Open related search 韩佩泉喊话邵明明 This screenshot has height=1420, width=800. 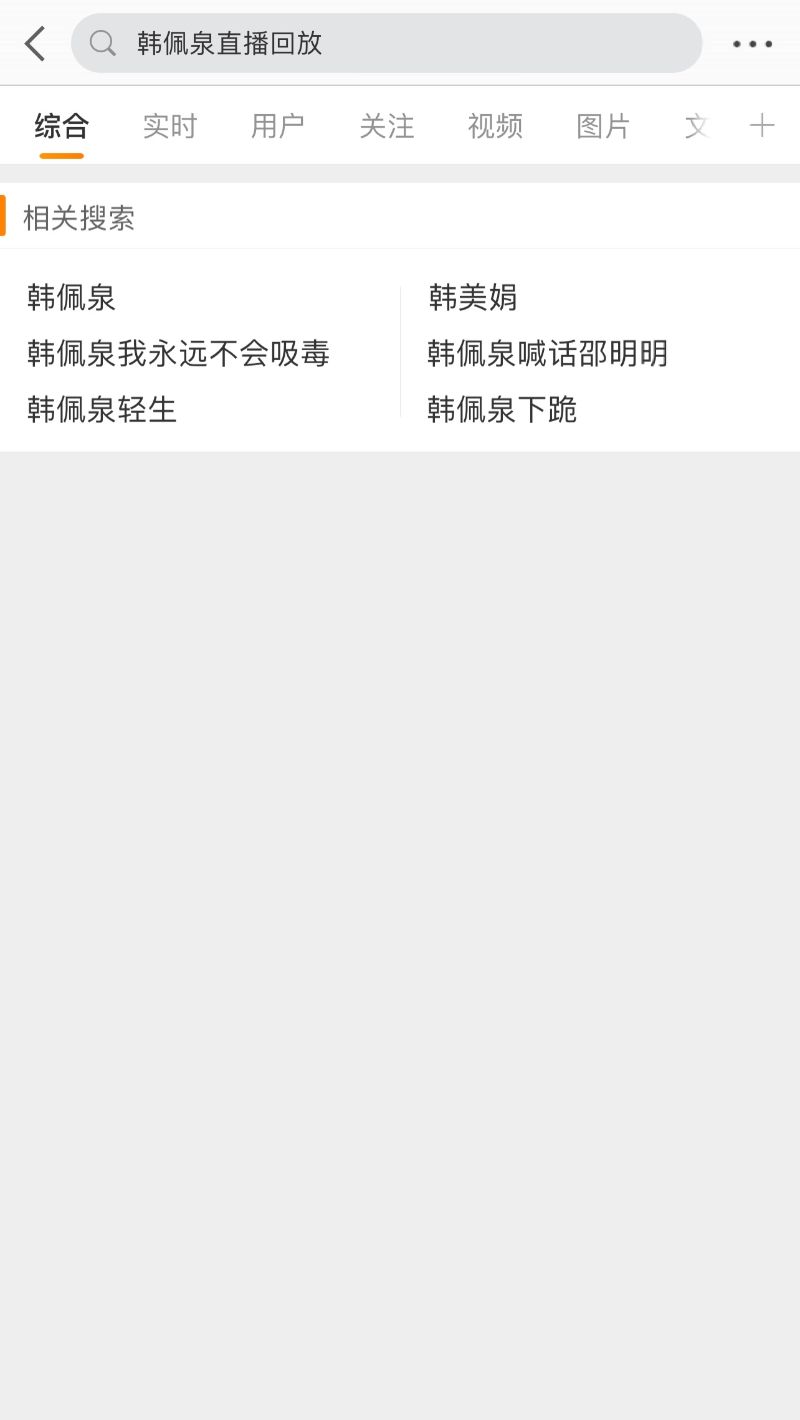[547, 353]
